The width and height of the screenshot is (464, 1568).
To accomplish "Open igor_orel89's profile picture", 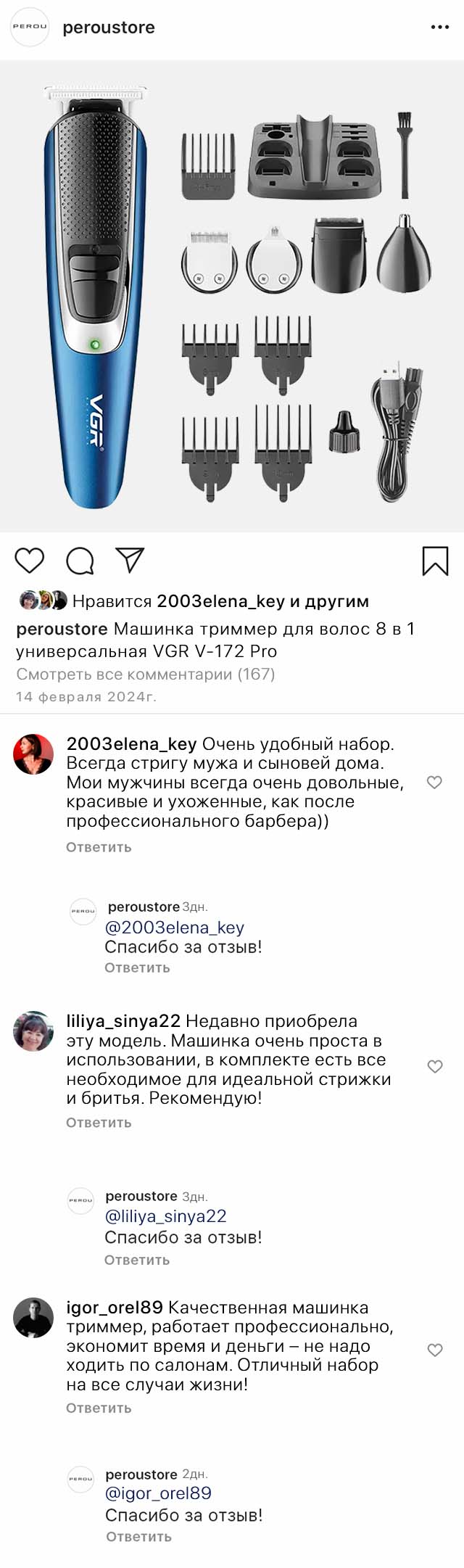I will tap(33, 1317).
